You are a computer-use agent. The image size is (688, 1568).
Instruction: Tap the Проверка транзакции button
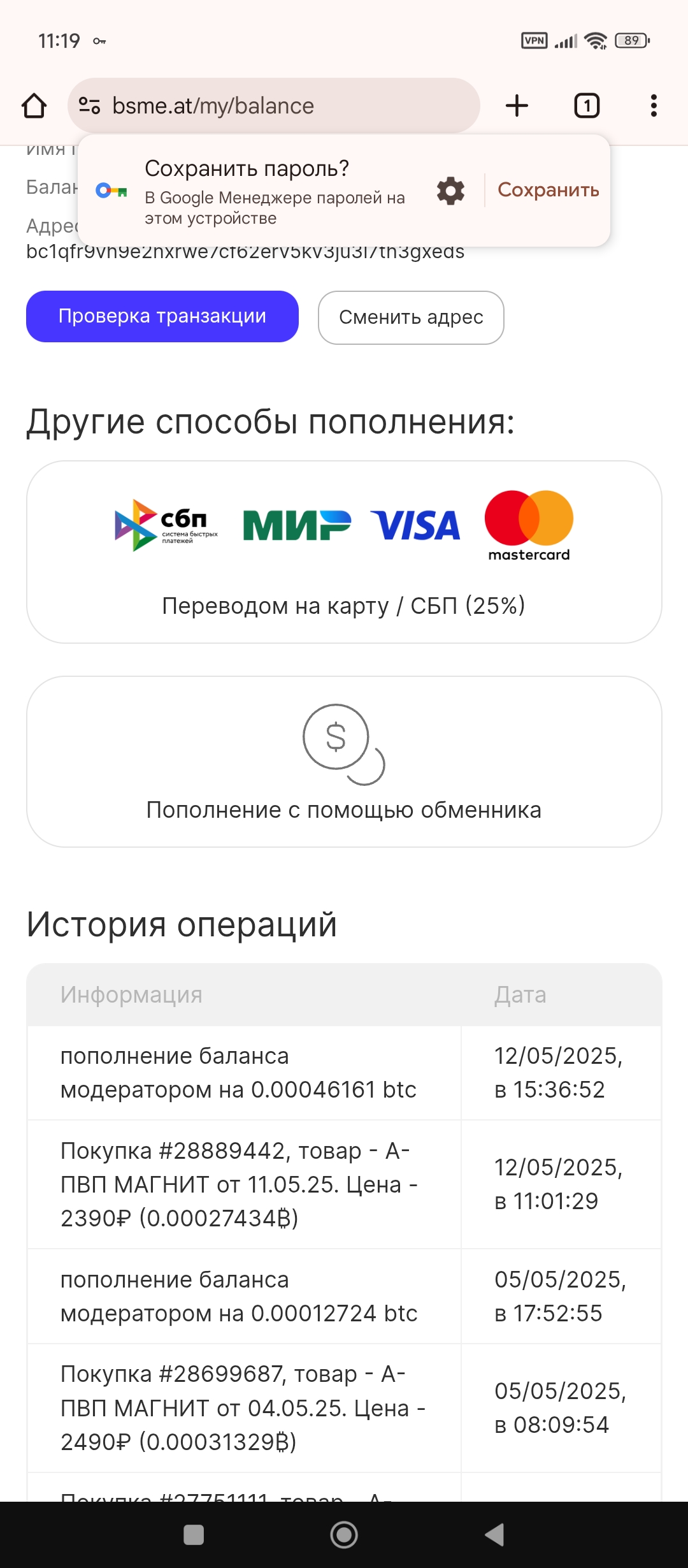[x=162, y=316]
